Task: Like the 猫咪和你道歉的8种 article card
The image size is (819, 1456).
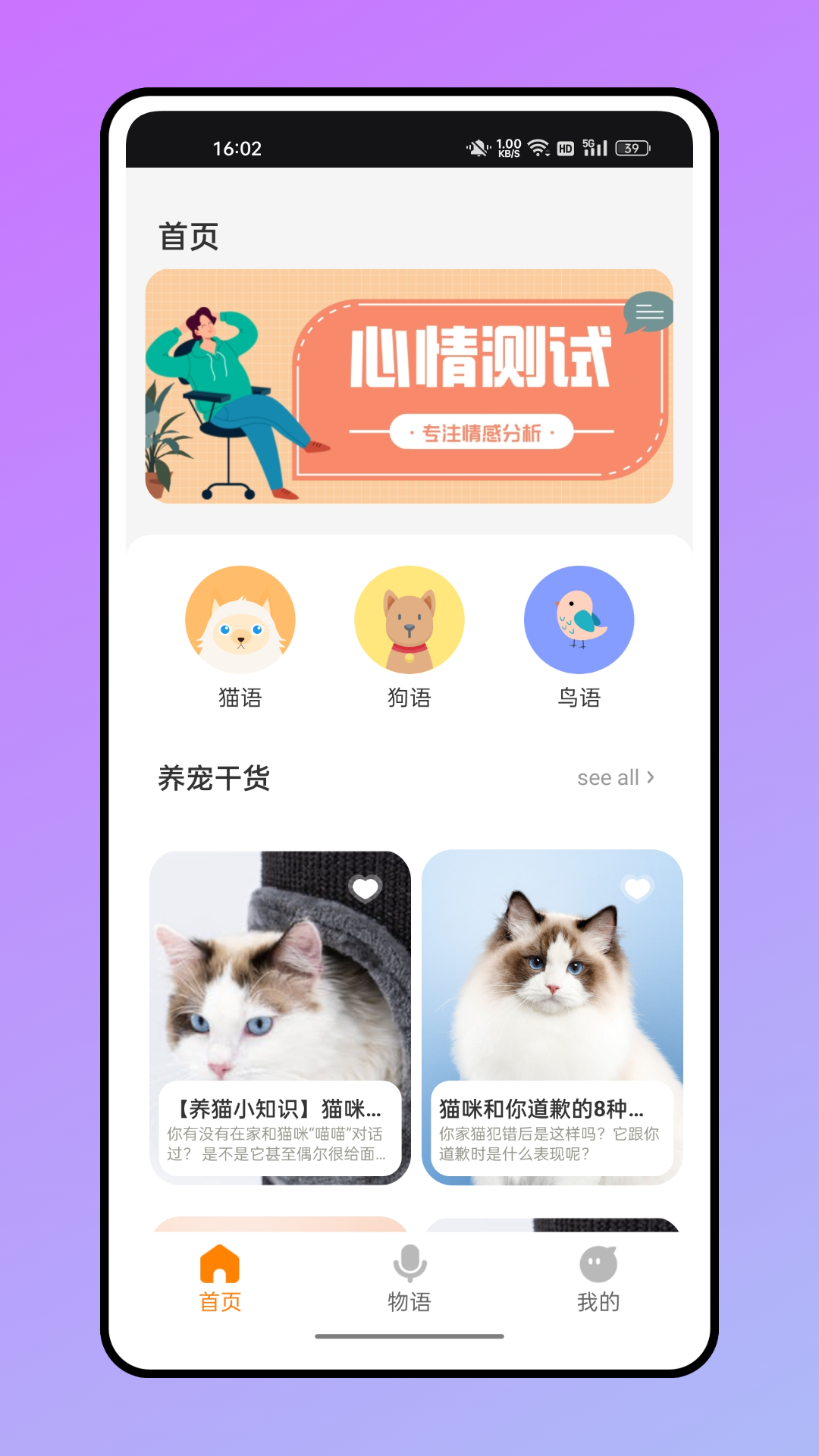Action: click(637, 888)
